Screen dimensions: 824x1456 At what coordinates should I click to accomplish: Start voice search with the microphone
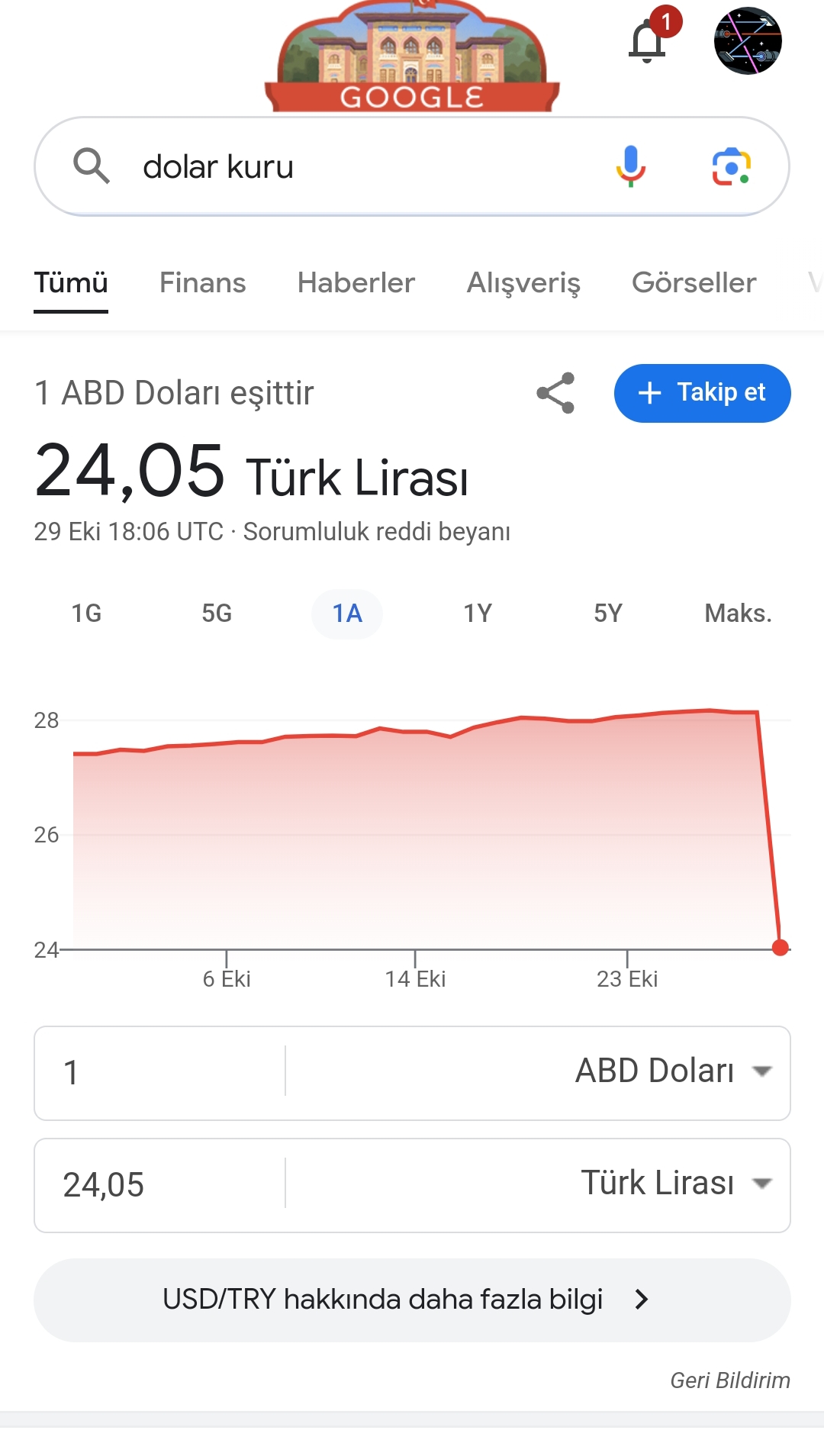pyautogui.click(x=630, y=166)
